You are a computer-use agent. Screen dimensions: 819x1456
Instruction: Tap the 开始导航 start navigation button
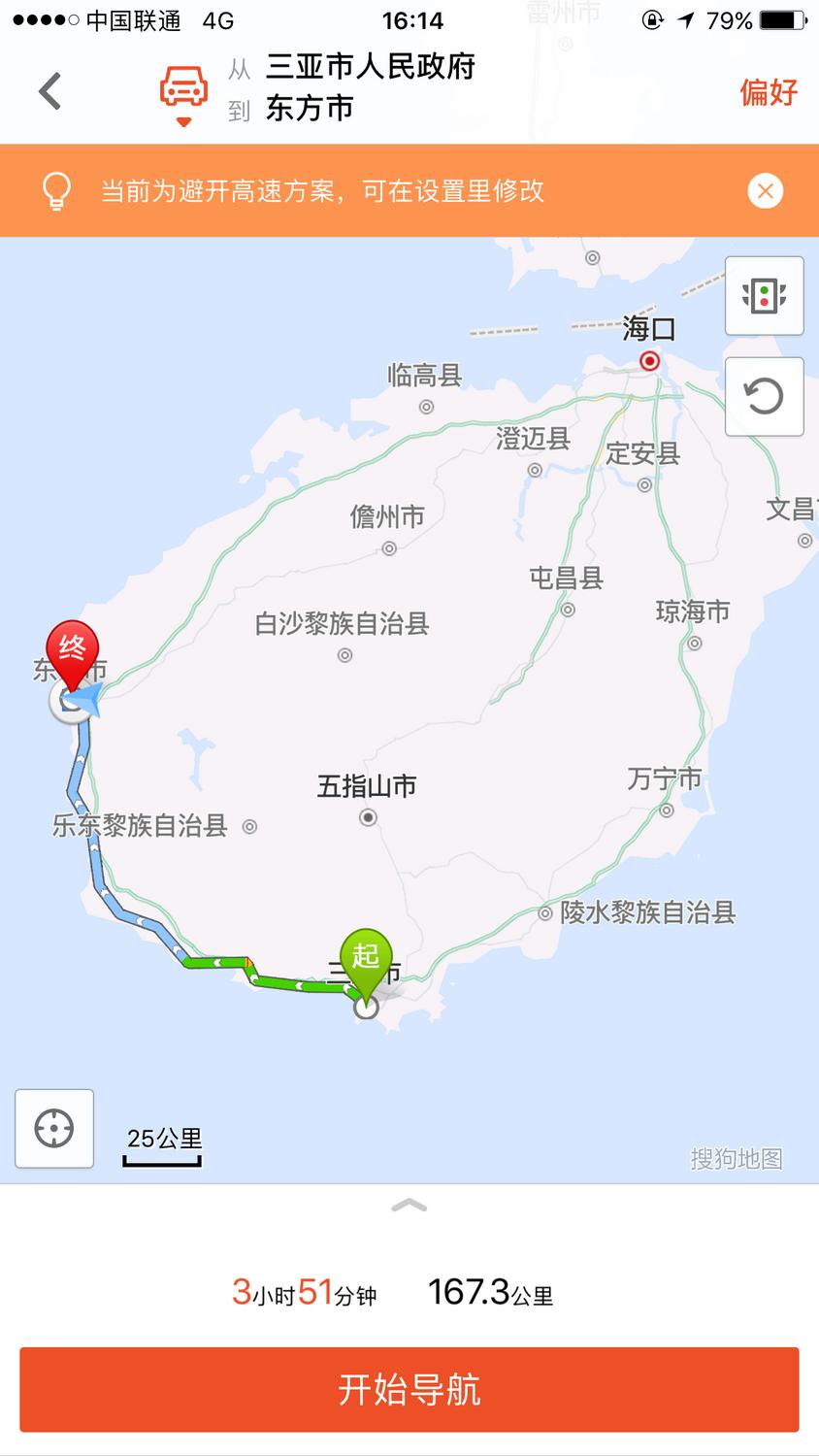point(409,1390)
